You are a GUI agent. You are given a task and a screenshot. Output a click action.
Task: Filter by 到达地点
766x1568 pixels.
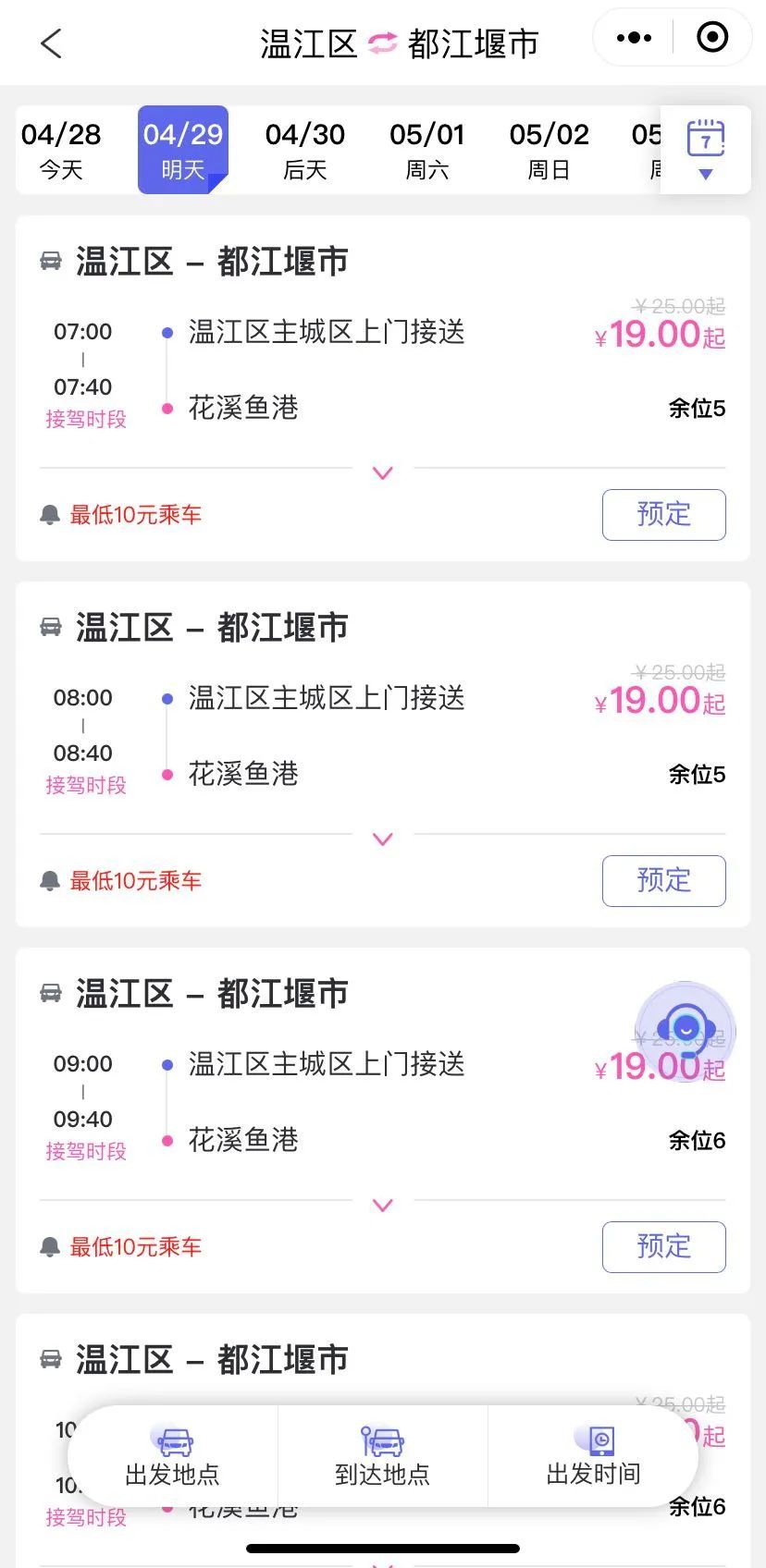[x=382, y=1457]
